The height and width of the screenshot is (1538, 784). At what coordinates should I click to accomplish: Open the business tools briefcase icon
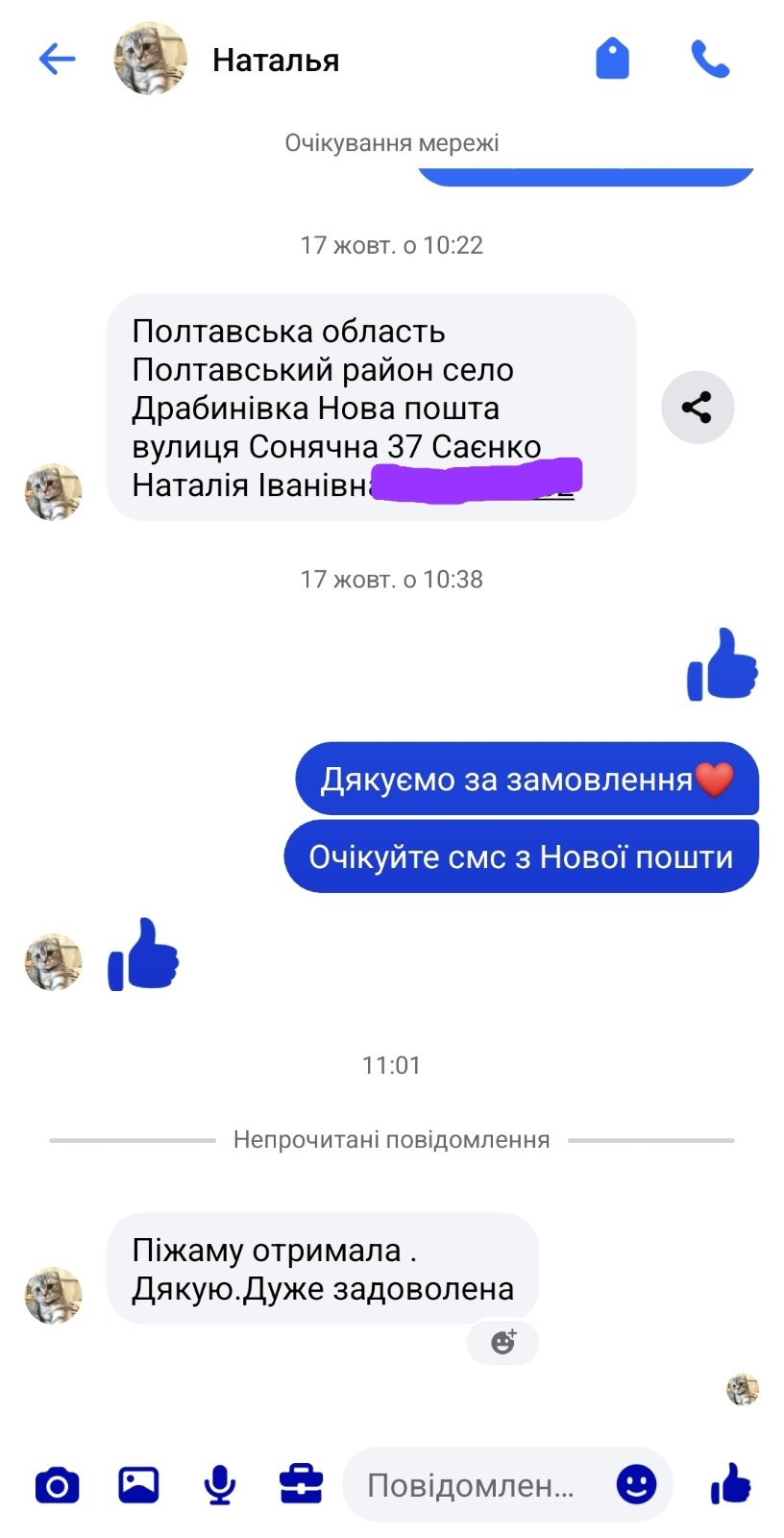(x=301, y=1486)
